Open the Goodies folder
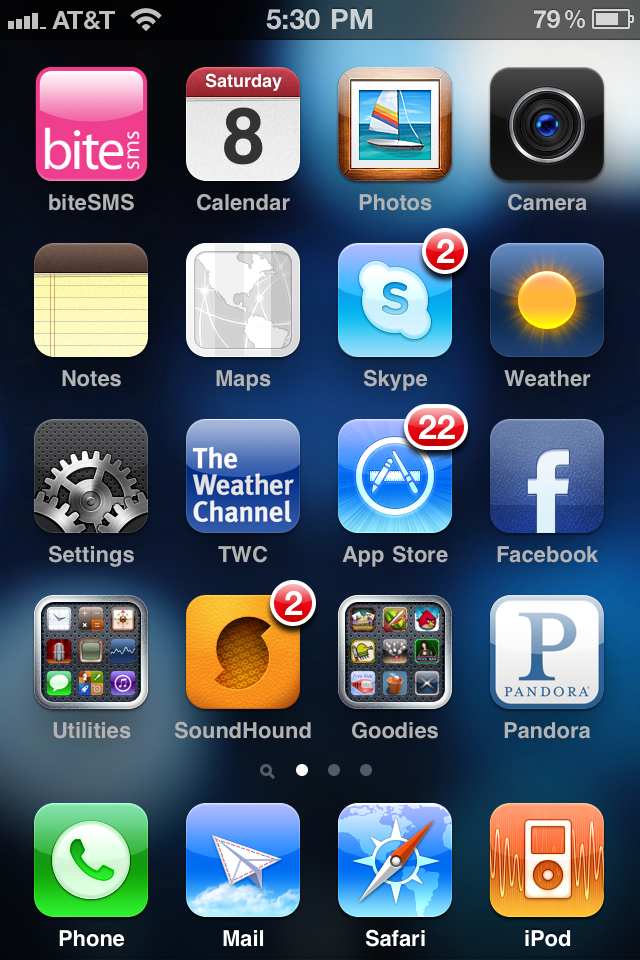 click(x=395, y=653)
